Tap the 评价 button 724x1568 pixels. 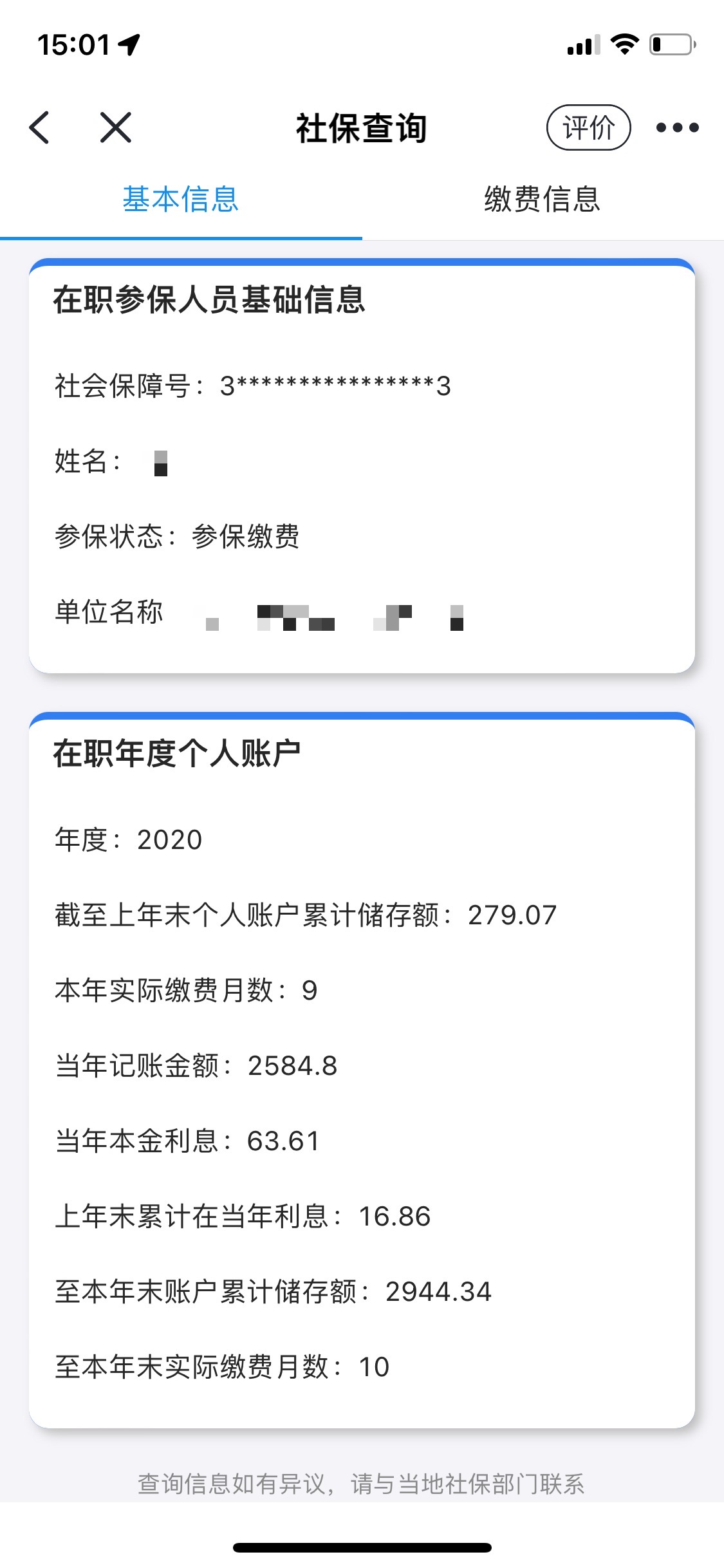(x=588, y=127)
